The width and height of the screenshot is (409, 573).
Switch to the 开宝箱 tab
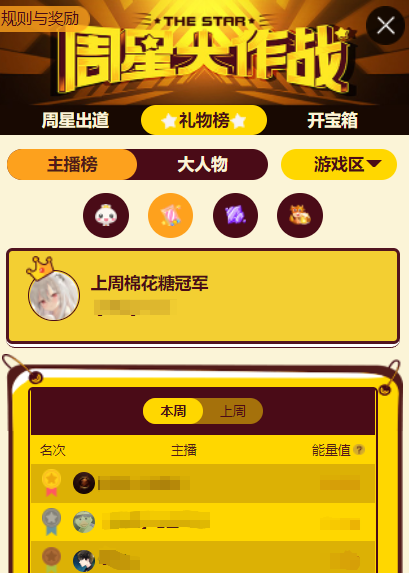332,120
